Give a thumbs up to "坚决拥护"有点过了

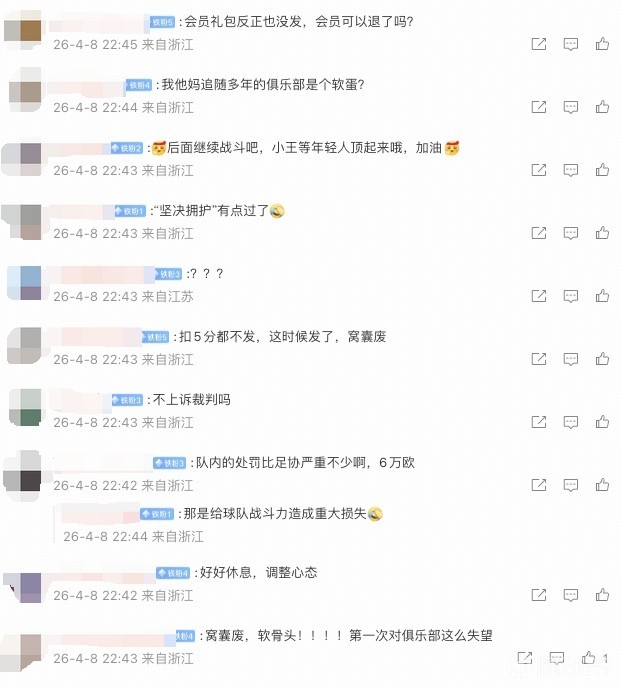(602, 233)
